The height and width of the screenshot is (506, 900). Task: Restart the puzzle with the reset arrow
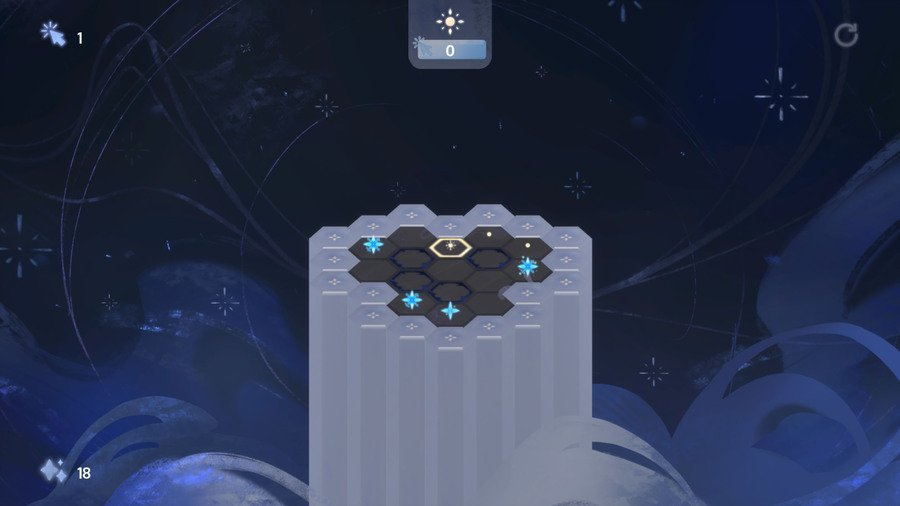point(846,36)
